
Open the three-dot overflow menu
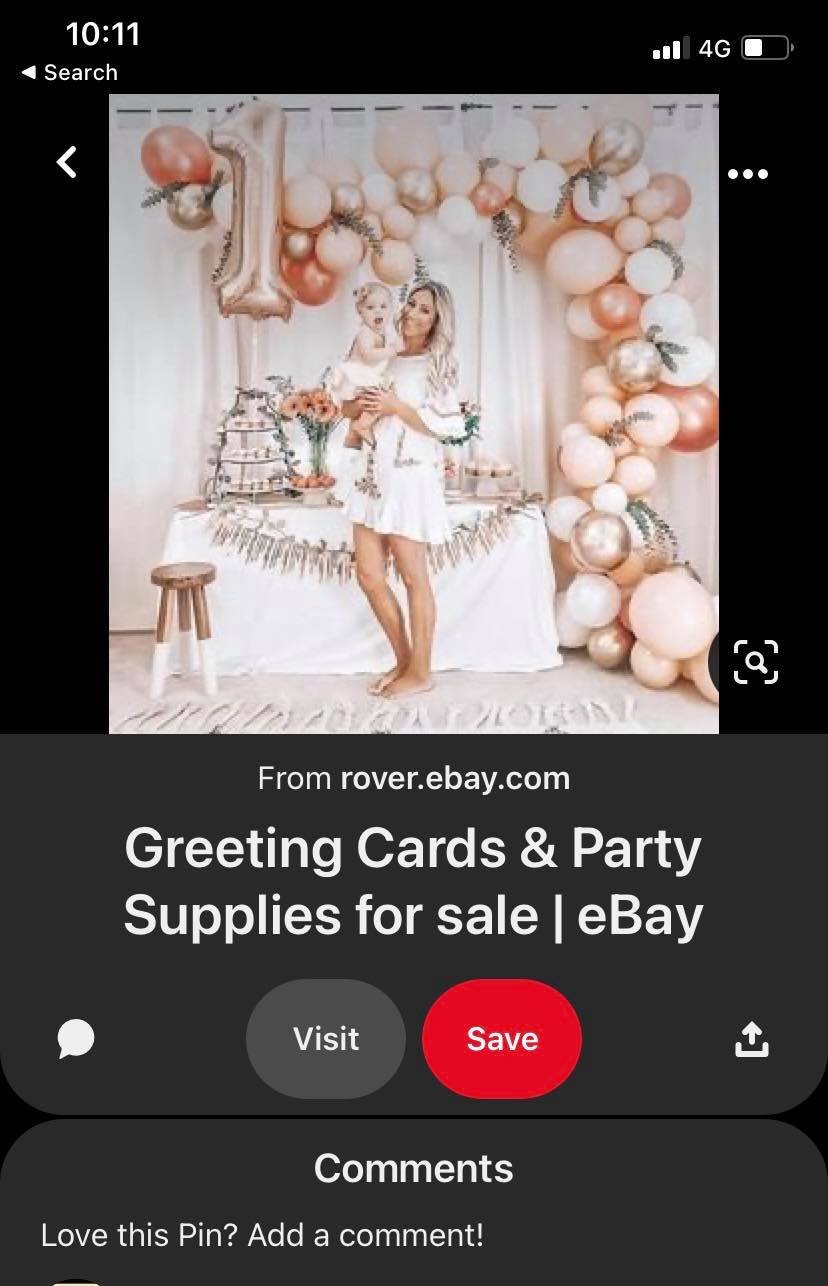tap(748, 174)
